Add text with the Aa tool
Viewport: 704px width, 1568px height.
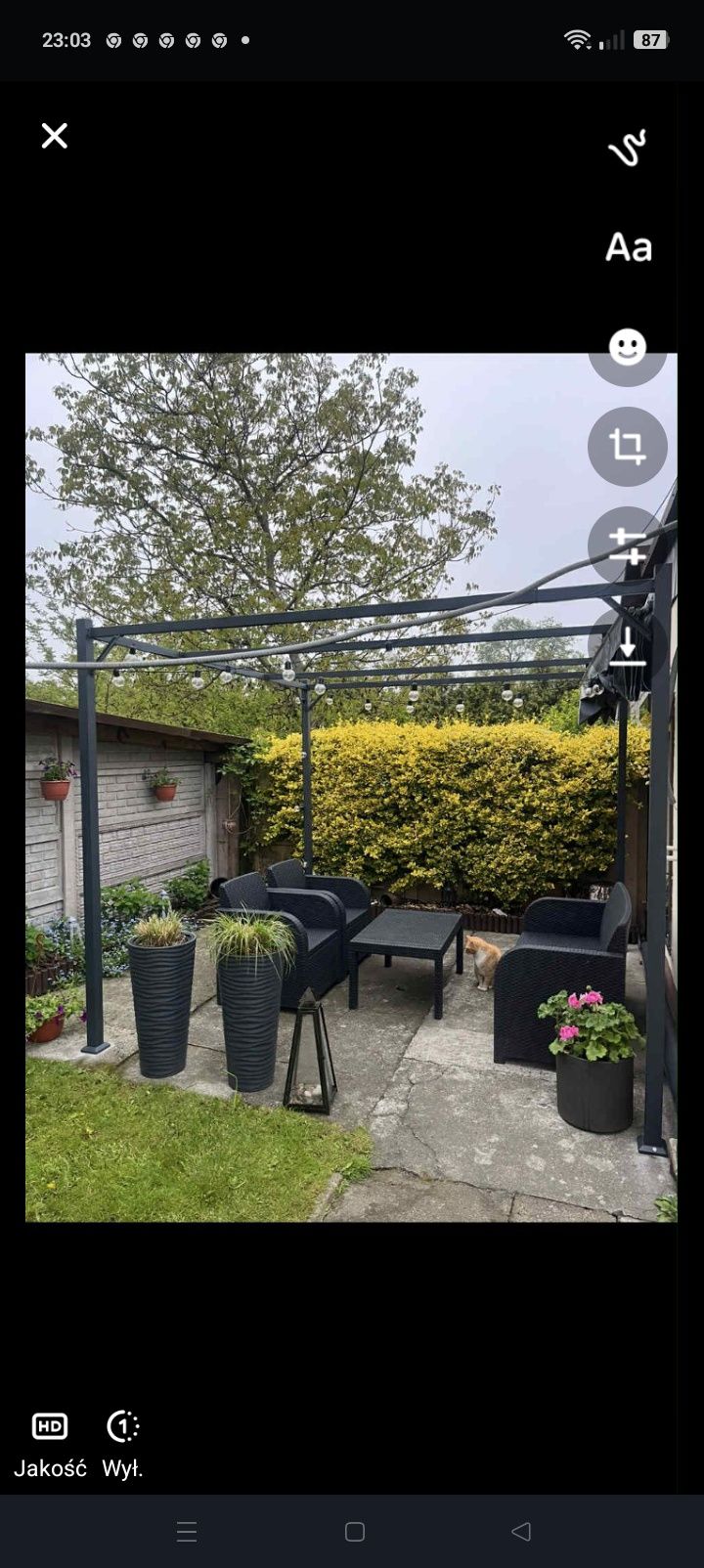(x=628, y=247)
